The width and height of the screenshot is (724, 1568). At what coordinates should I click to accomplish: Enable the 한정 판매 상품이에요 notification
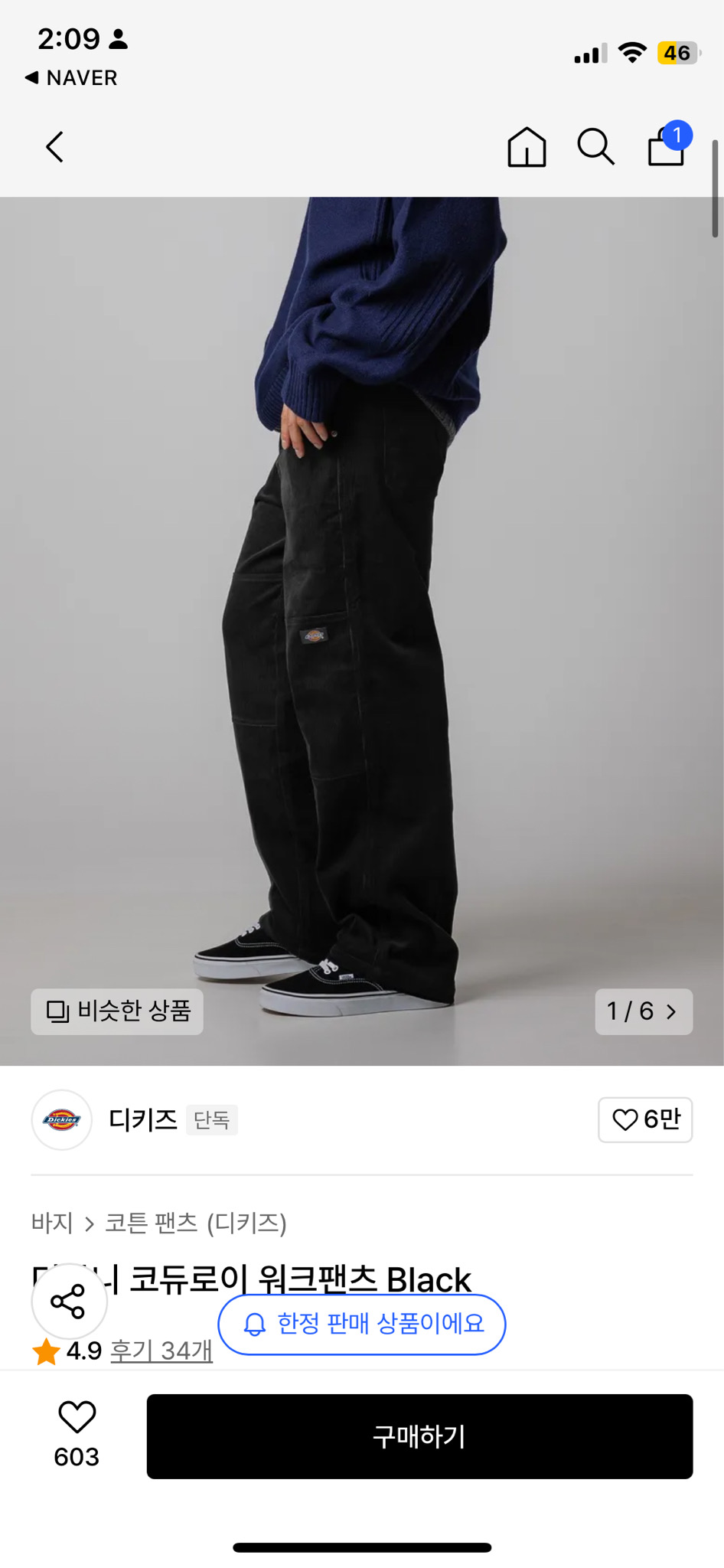361,1325
